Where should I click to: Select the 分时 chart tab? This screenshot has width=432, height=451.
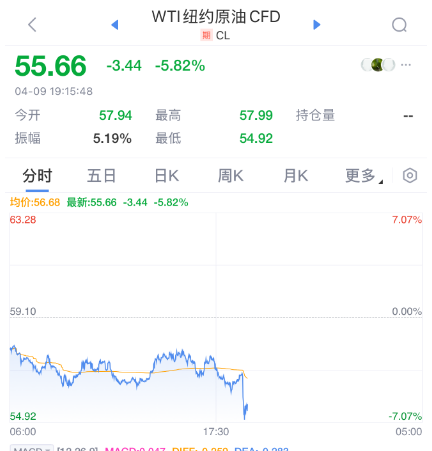37,176
